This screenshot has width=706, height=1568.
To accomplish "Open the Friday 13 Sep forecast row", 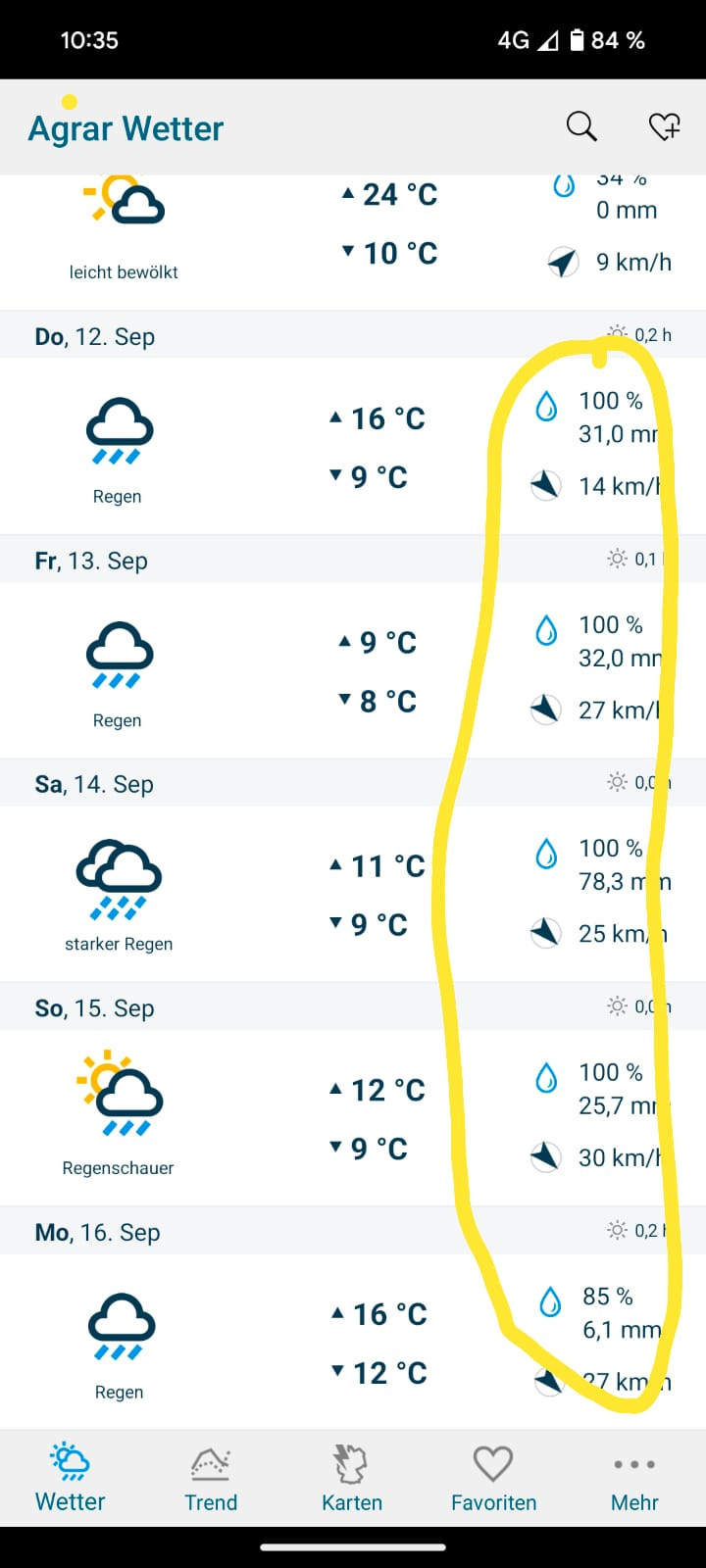I will (353, 648).
